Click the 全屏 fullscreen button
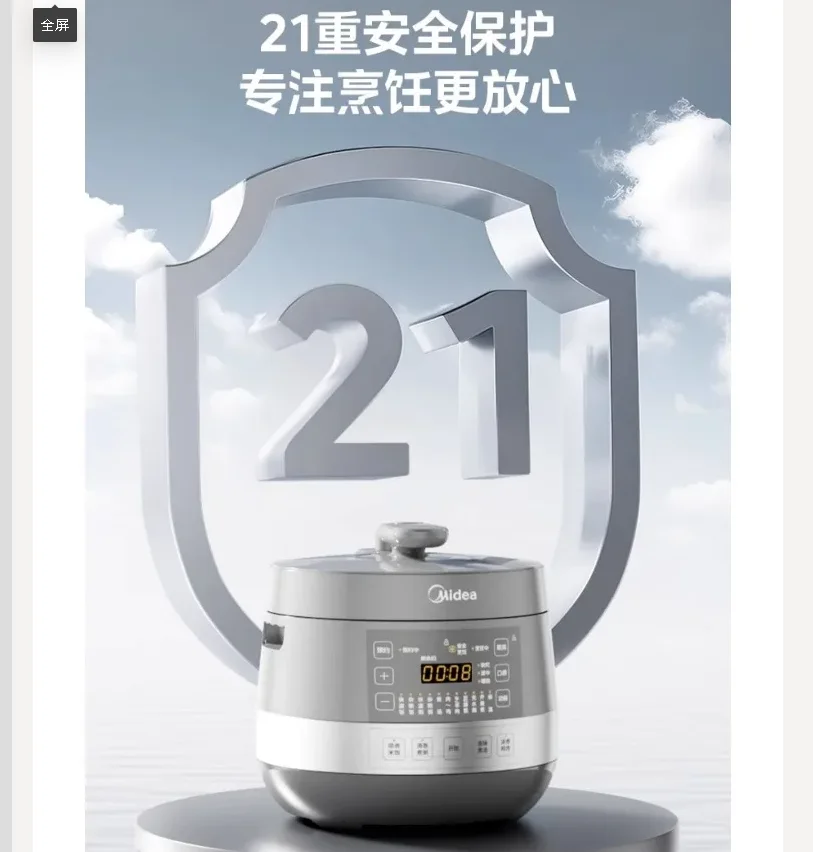 (x=55, y=25)
